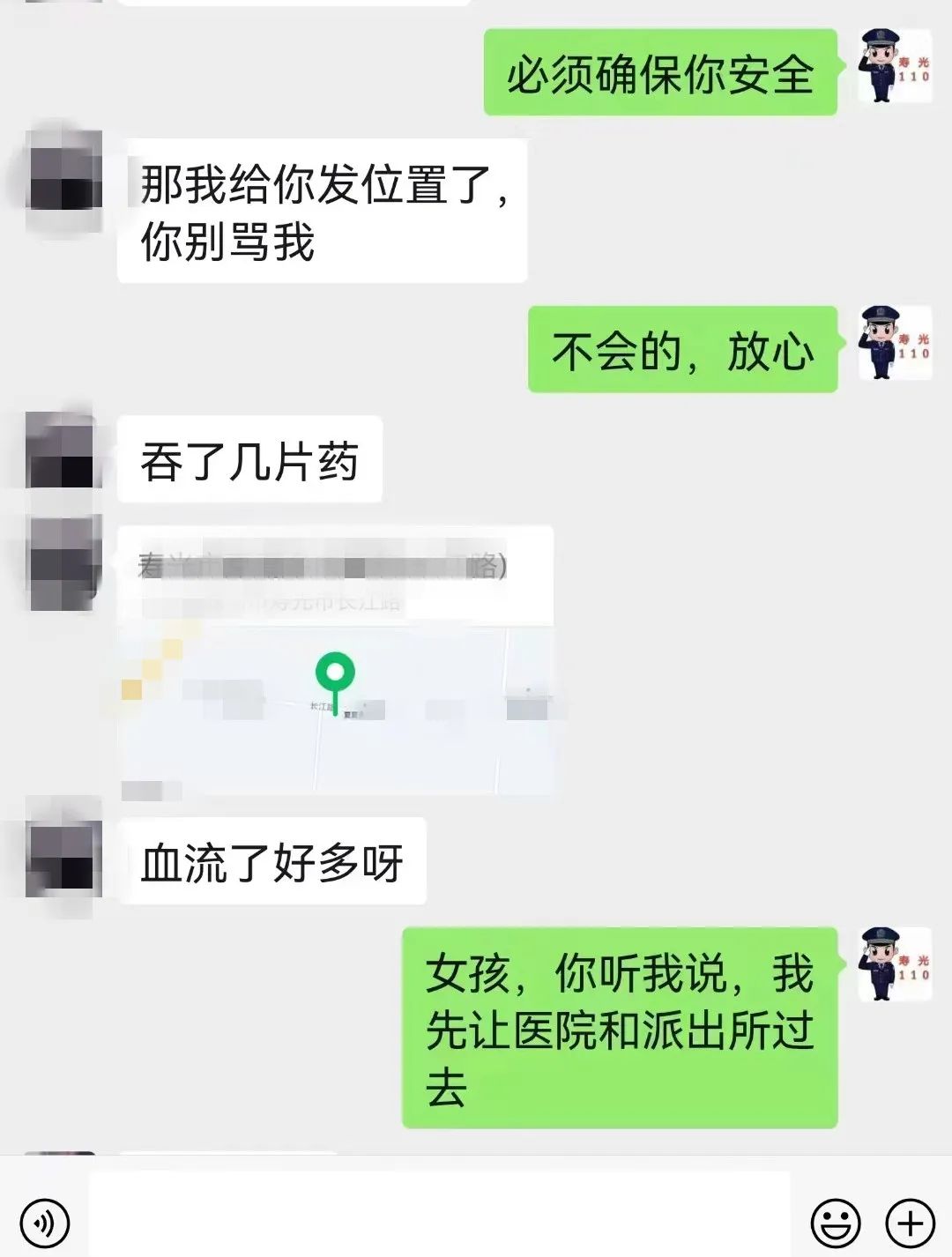The width and height of the screenshot is (952, 1257).
Task: Open the emoji sticker panel
Action: pyautogui.click(x=835, y=1223)
